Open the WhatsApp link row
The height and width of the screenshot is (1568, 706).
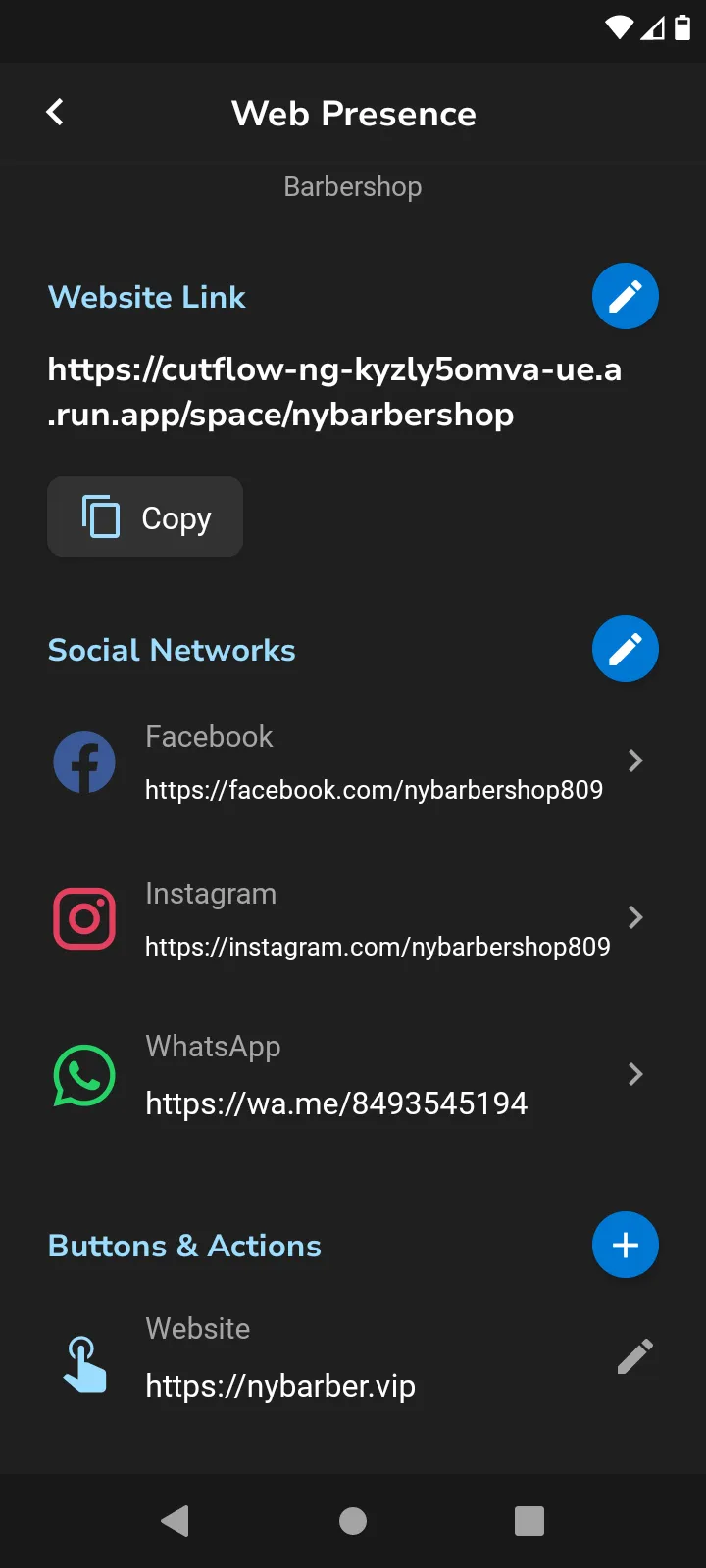[x=353, y=1075]
